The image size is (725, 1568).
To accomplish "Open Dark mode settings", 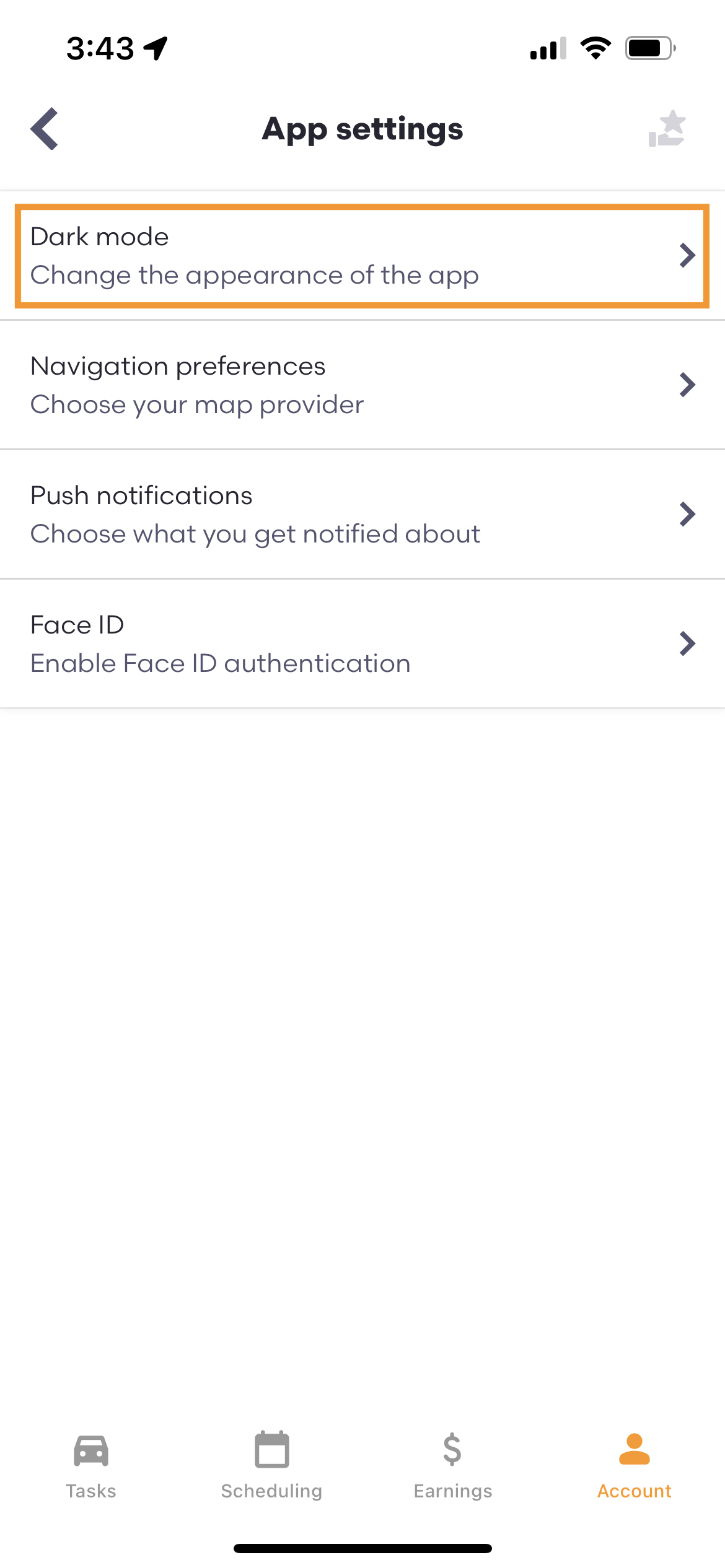I will 362,256.
